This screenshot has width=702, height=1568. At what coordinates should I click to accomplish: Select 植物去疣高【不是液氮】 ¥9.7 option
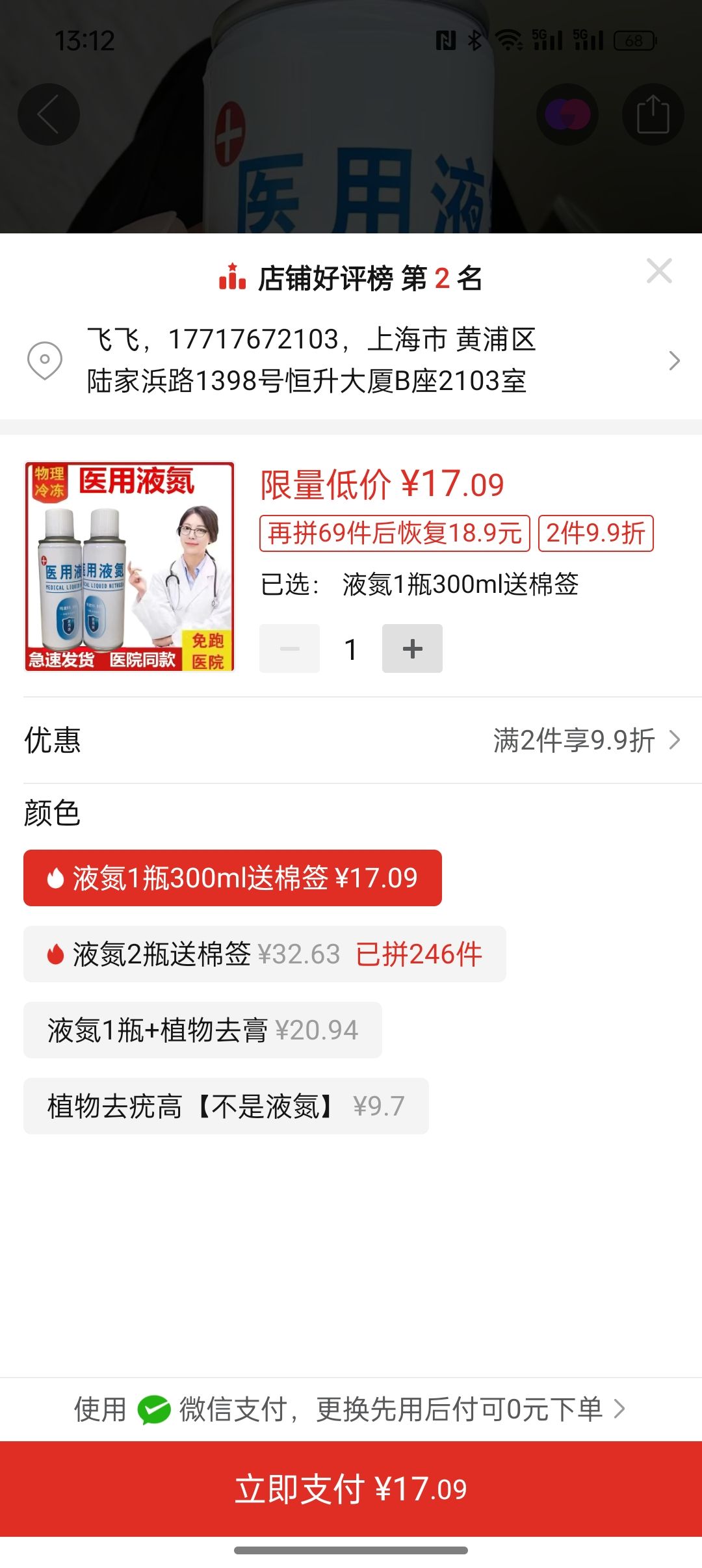tap(226, 1106)
